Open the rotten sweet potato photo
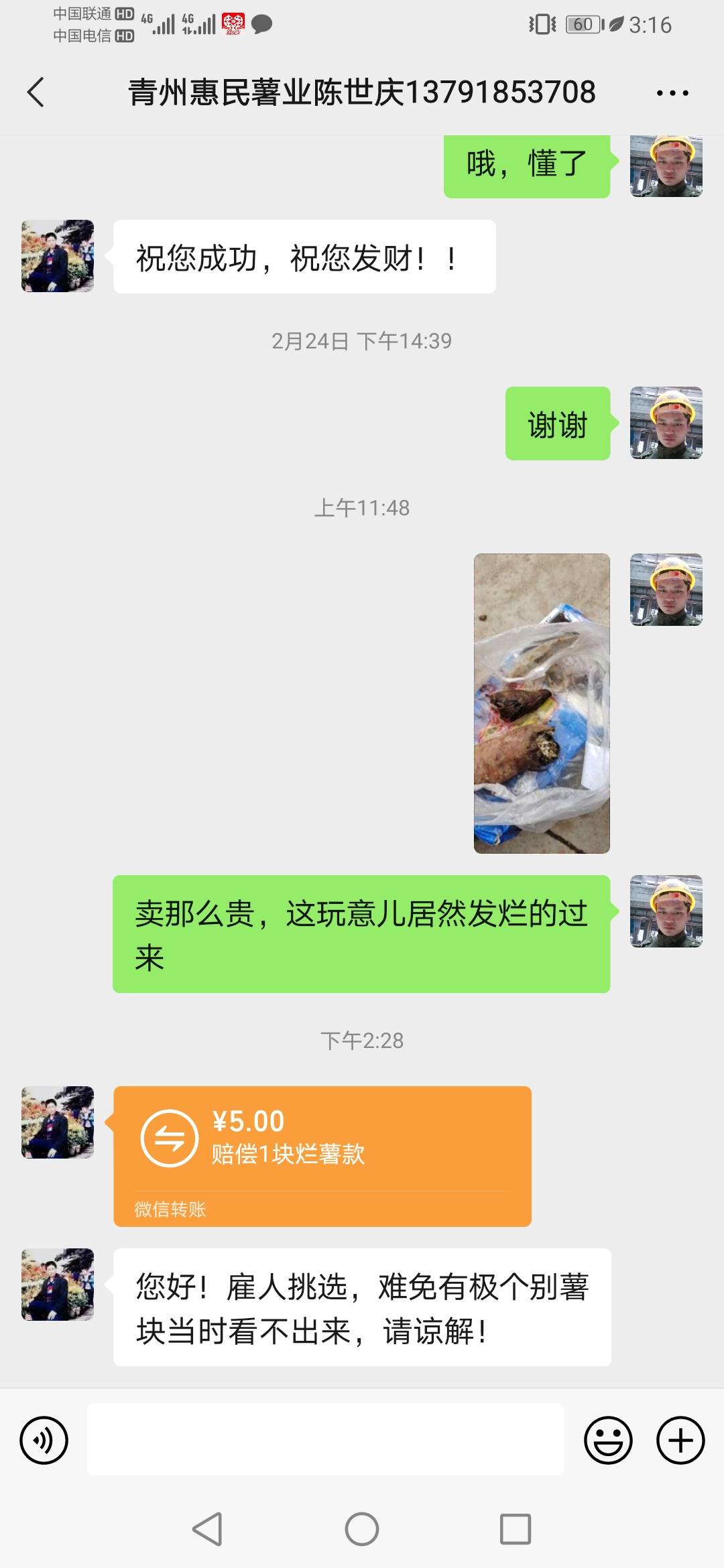Screen dimensions: 724x1568 click(542, 703)
